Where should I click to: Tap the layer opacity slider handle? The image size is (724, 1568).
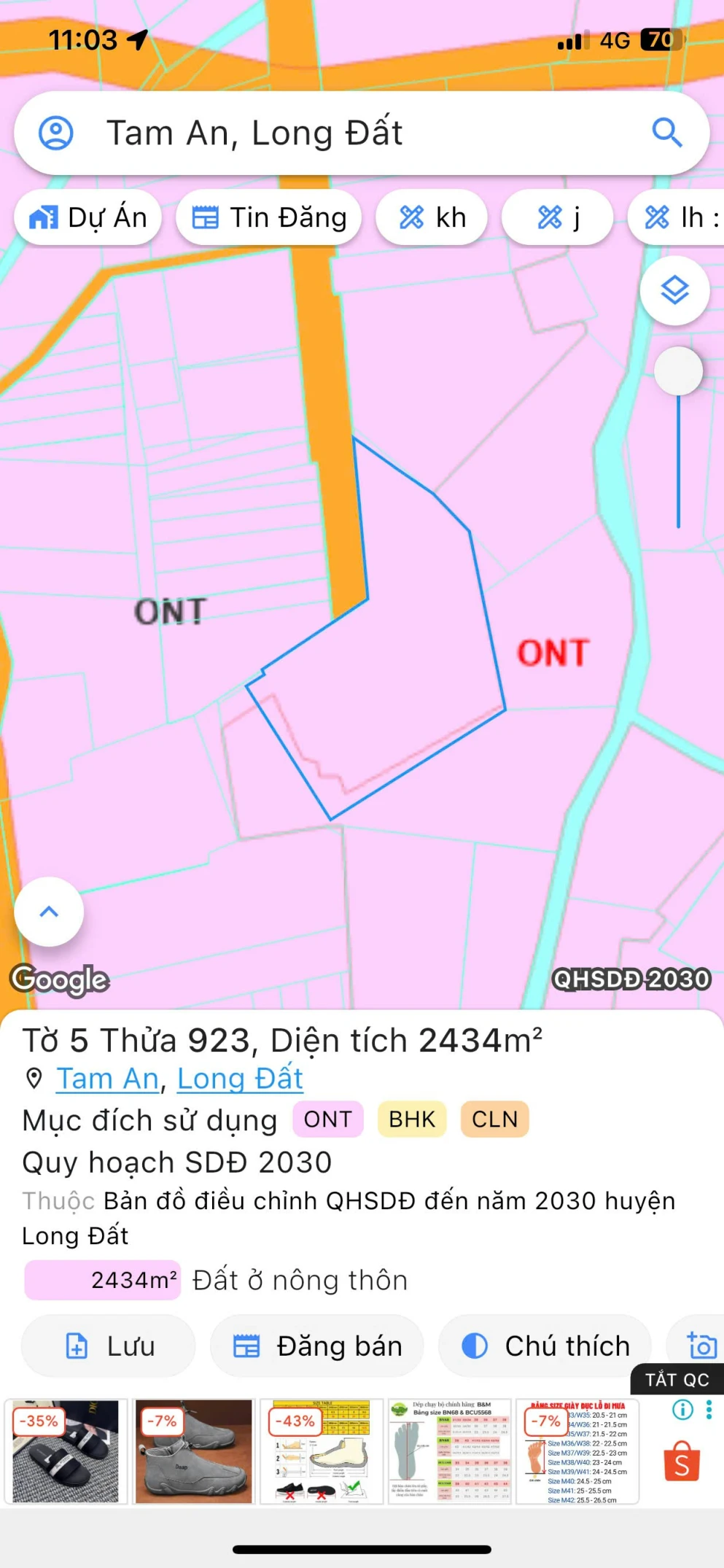pyautogui.click(x=678, y=371)
